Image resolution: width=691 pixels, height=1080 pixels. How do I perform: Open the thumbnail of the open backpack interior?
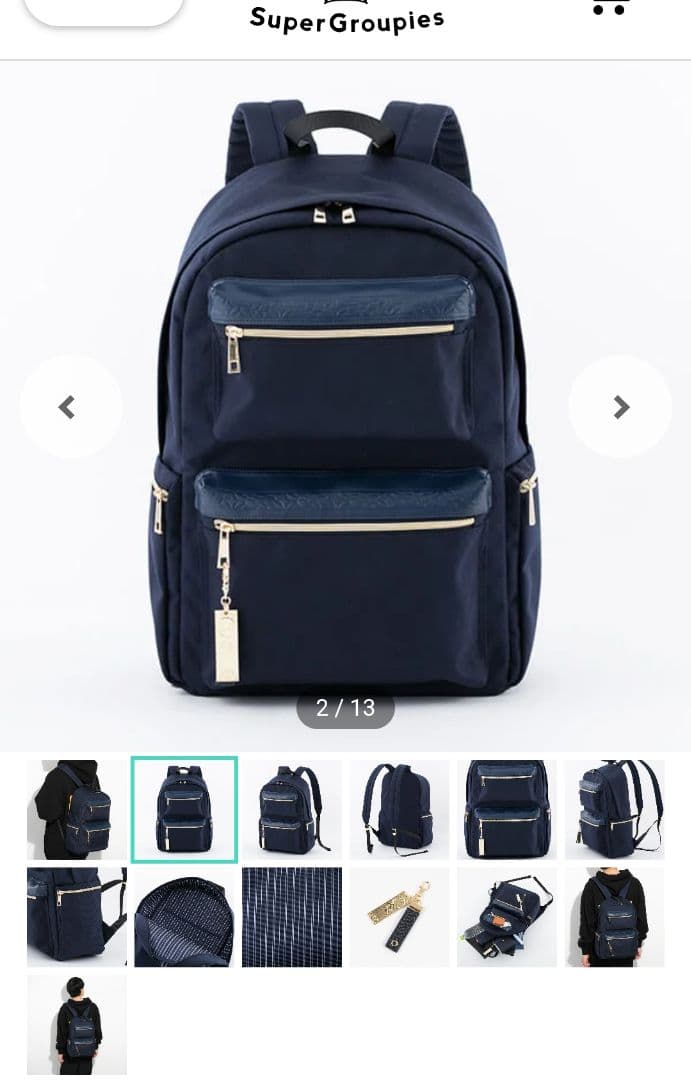click(184, 917)
